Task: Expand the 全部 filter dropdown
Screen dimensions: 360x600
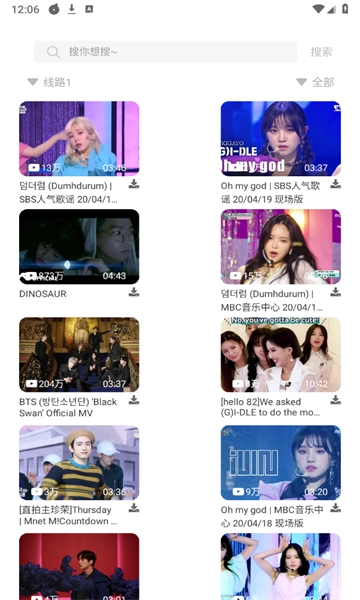Action: click(x=315, y=82)
